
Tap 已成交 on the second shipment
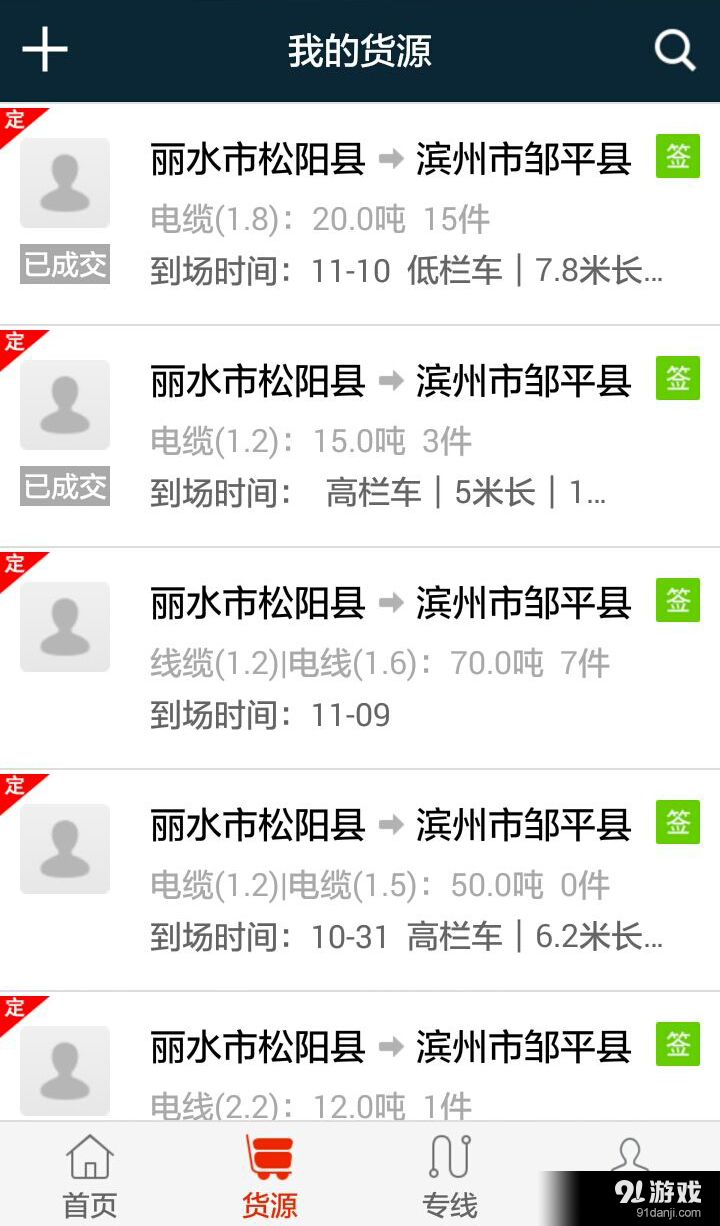tap(64, 487)
